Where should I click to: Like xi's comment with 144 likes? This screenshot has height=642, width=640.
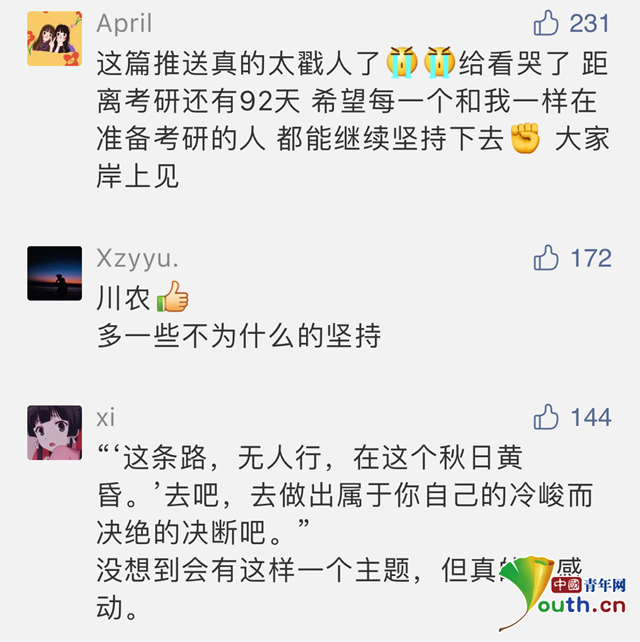546,416
